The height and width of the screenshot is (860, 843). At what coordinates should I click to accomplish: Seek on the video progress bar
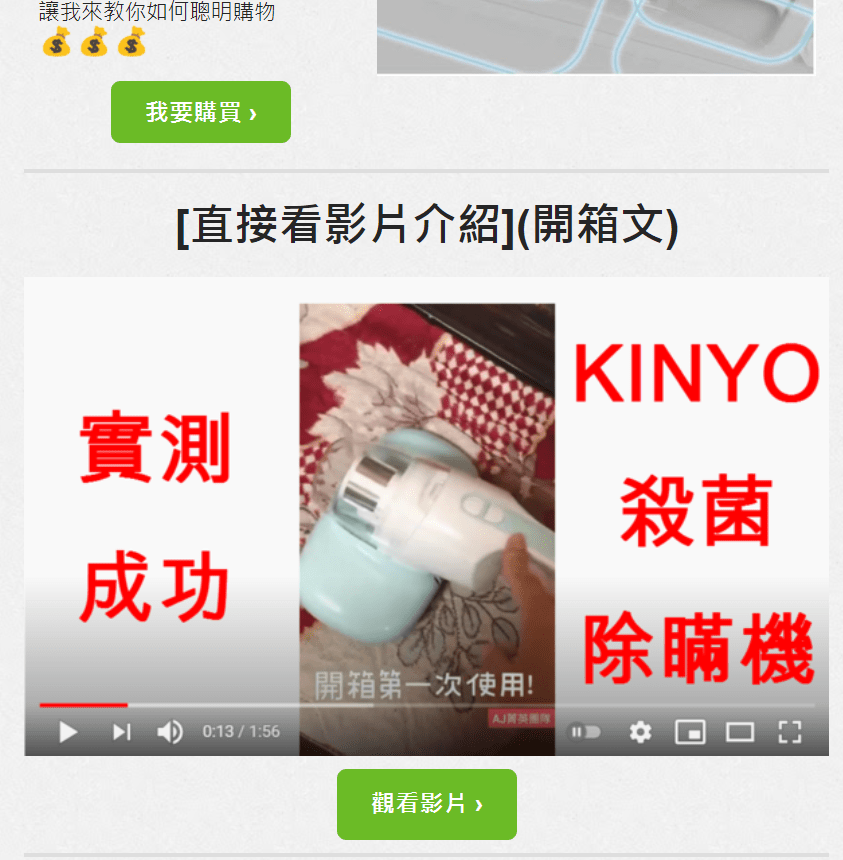point(400,705)
